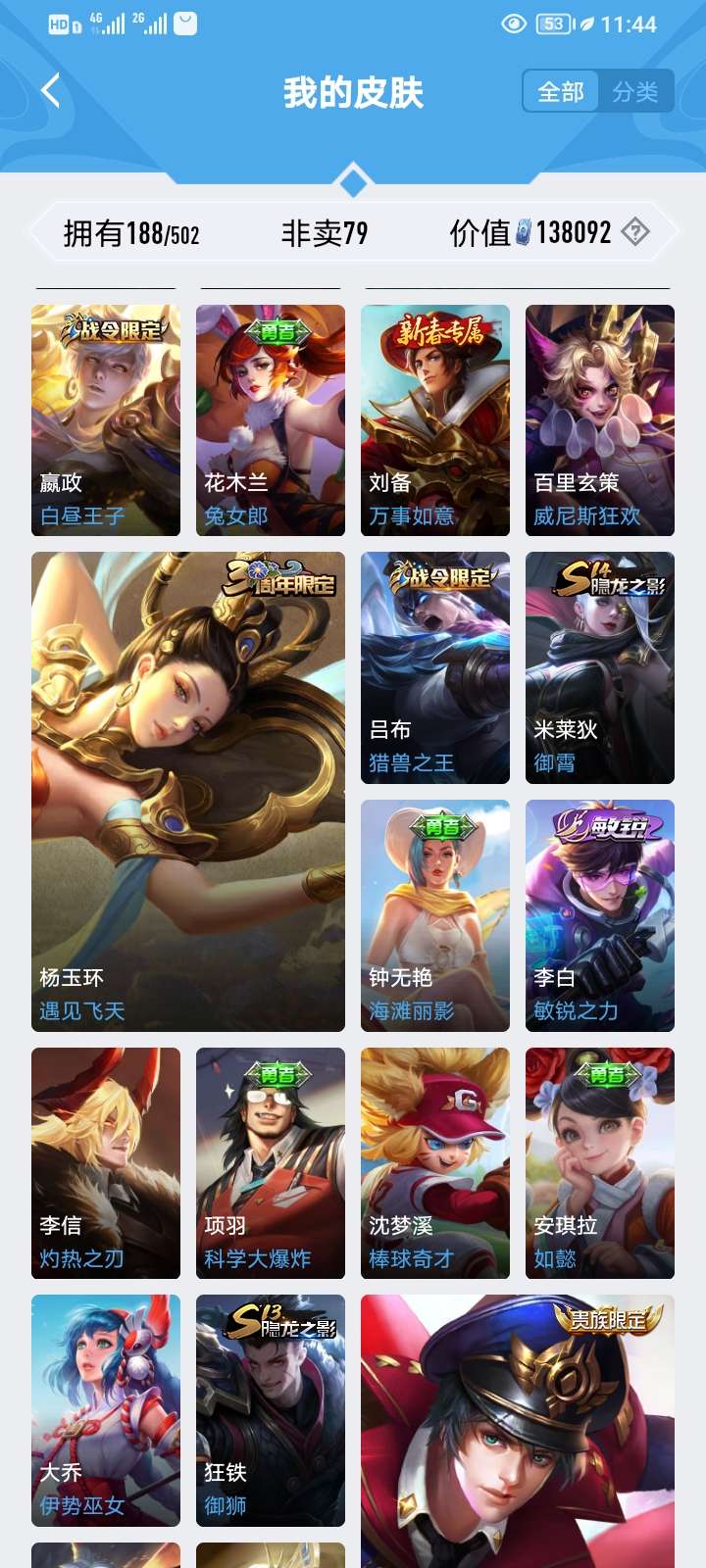View 大乔 伊势巫女 skin
706x1568 pixels.
pos(106,1409)
